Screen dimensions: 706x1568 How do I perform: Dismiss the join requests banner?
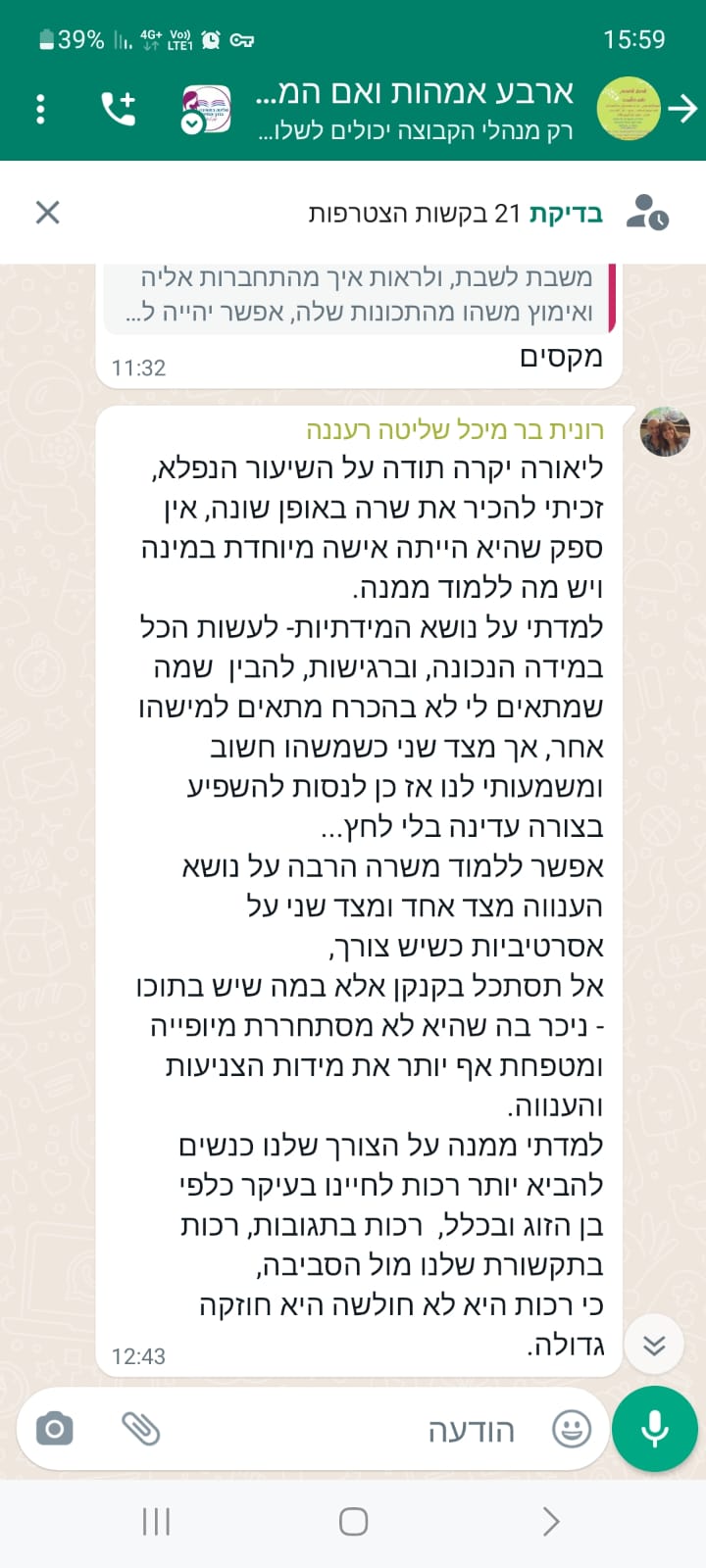[47, 212]
